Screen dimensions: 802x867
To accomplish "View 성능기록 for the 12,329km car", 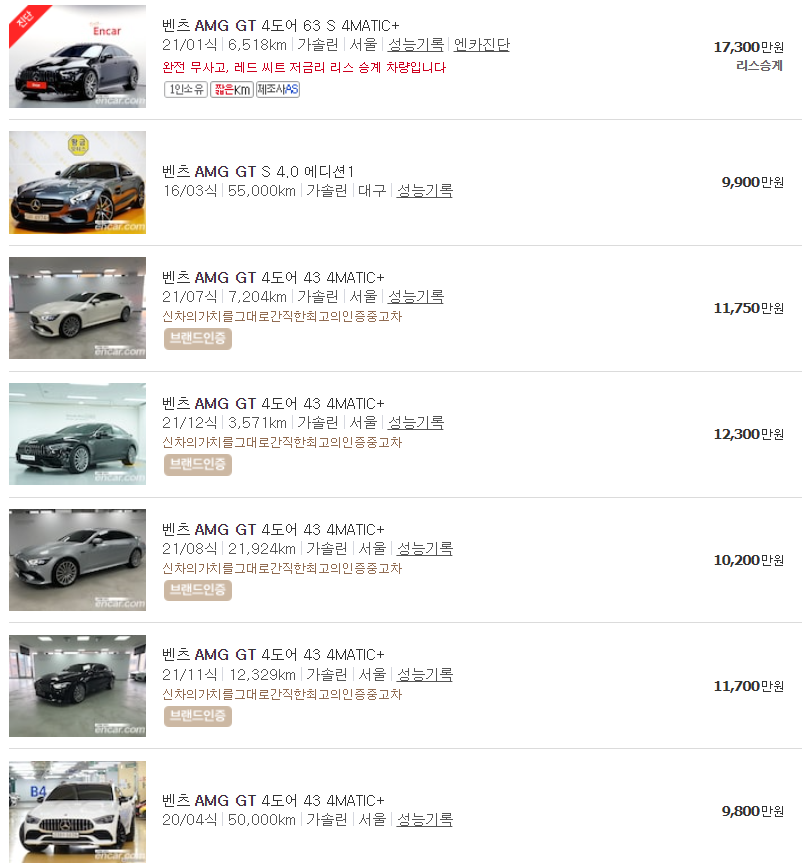I will pos(425,674).
